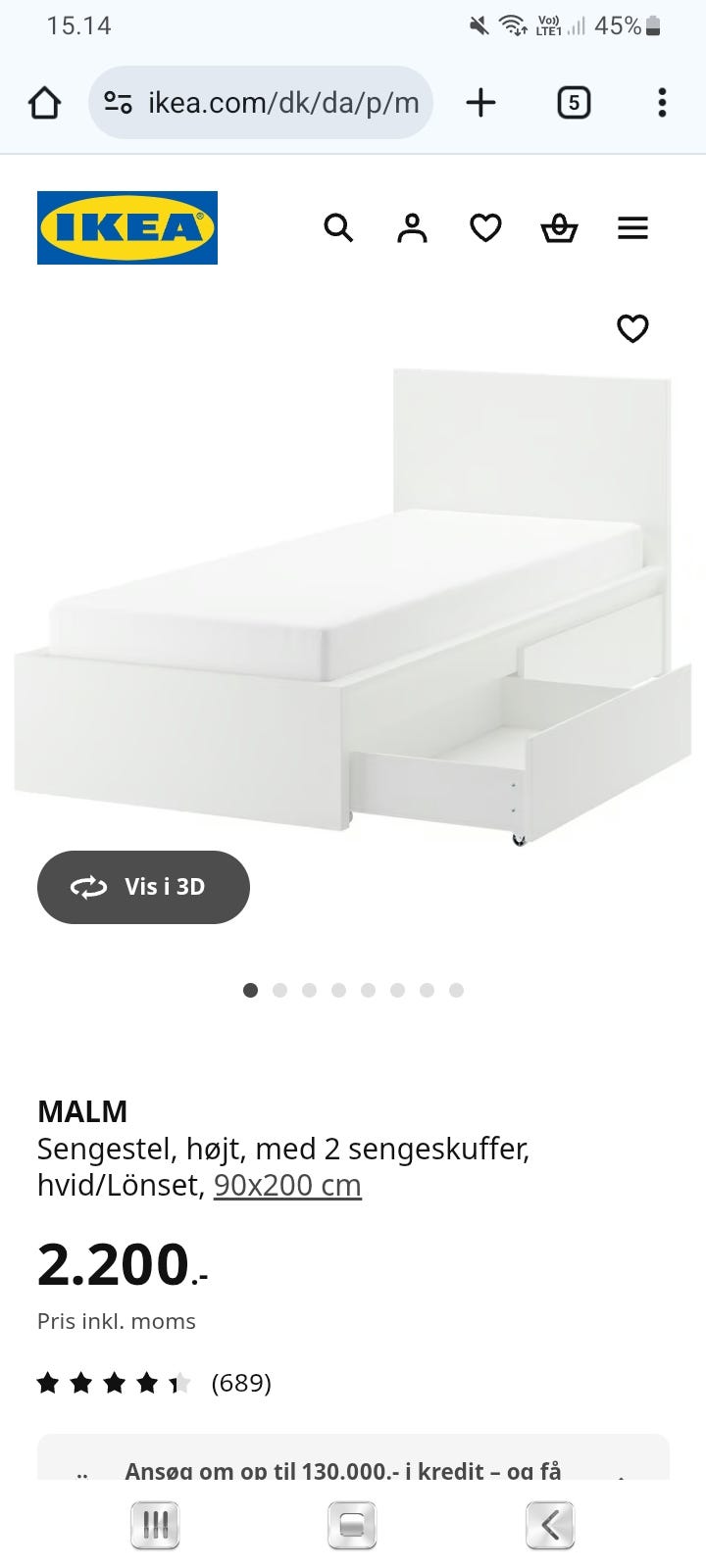Image resolution: width=706 pixels, height=1568 pixels.
Task: View the MALM bed in 3D
Action: pos(143,887)
